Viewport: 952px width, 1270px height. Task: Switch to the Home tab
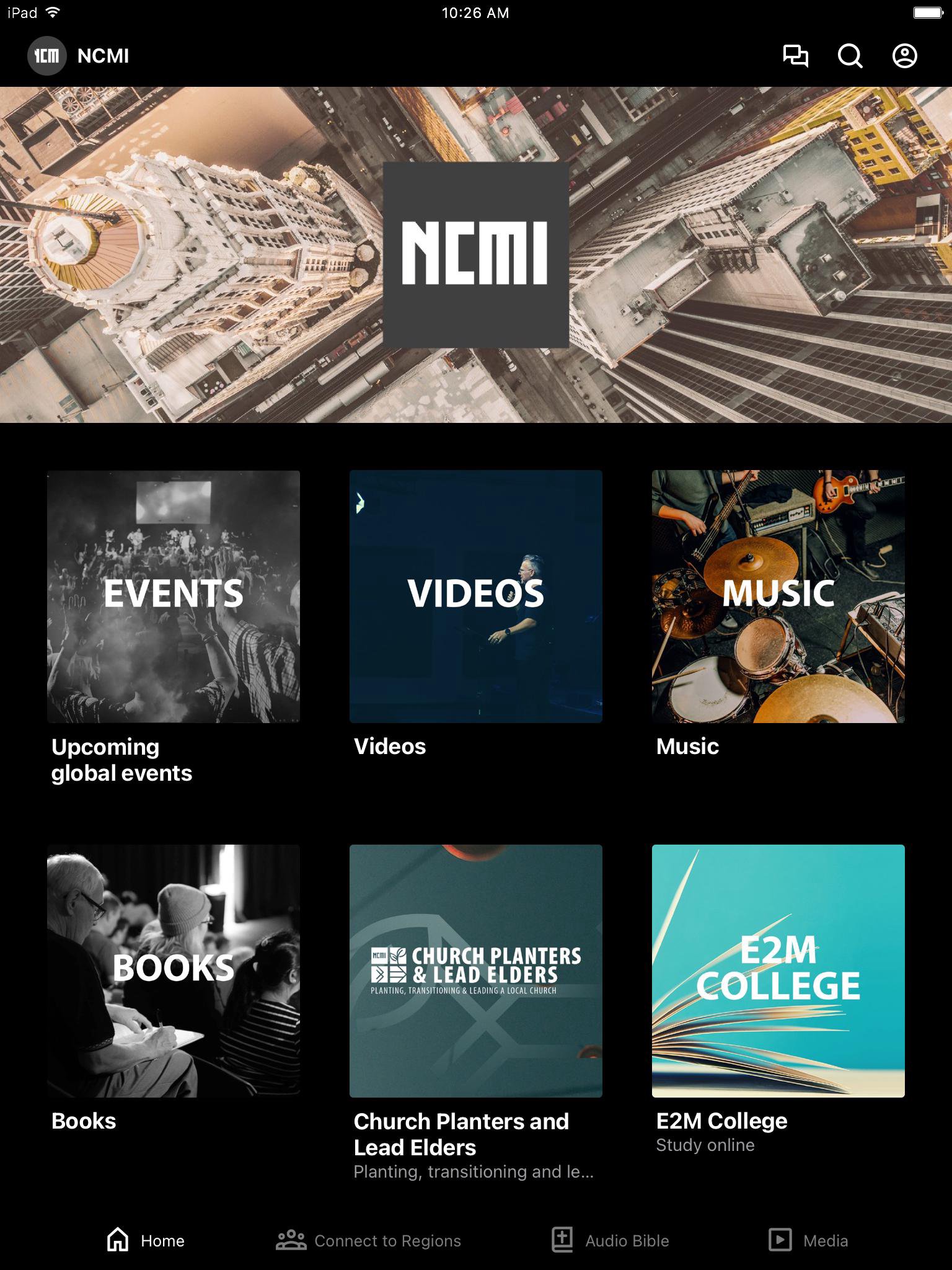point(146,1240)
